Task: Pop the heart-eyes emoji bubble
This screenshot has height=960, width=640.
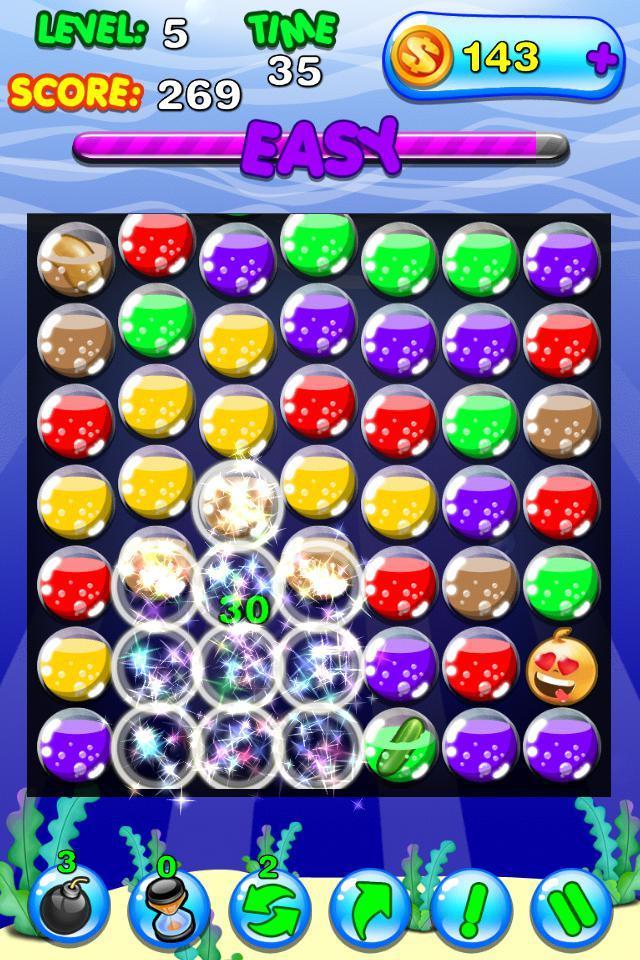Action: point(561,665)
